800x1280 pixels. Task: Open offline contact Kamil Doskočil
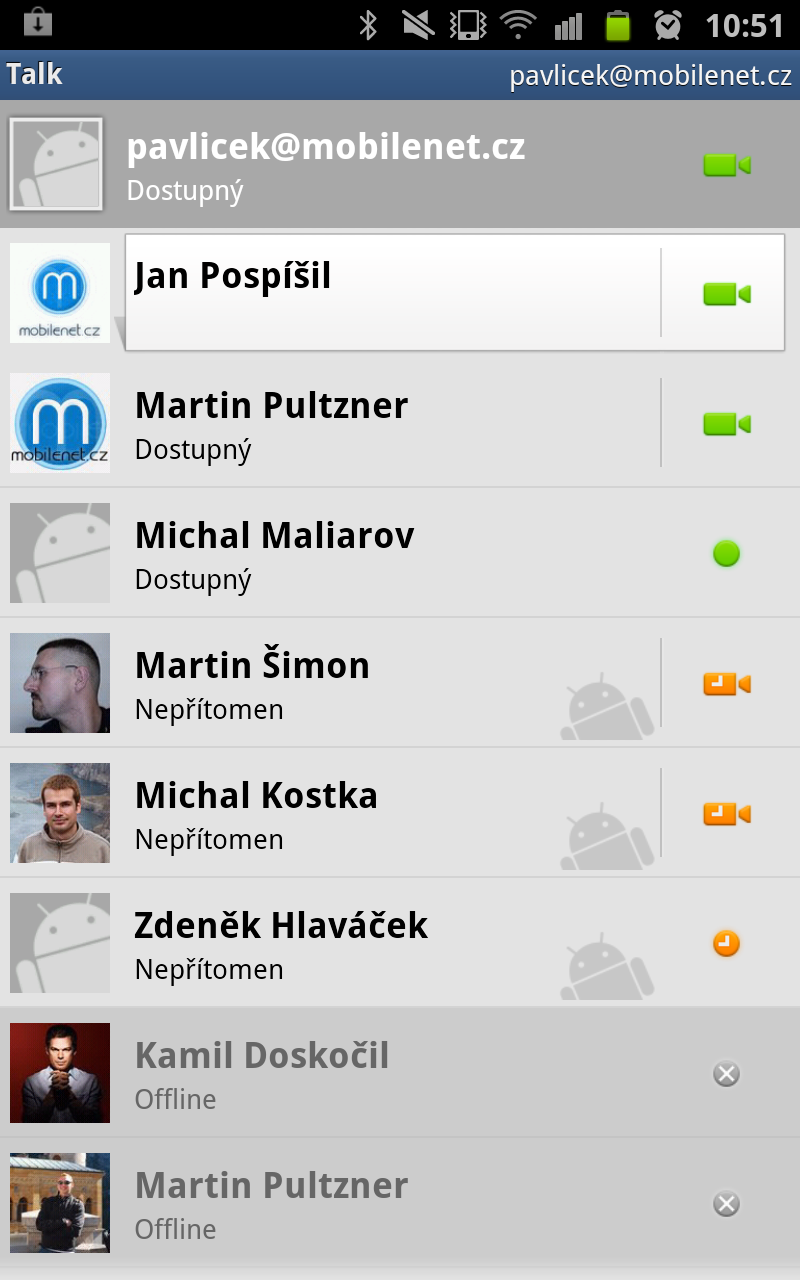click(400, 1073)
